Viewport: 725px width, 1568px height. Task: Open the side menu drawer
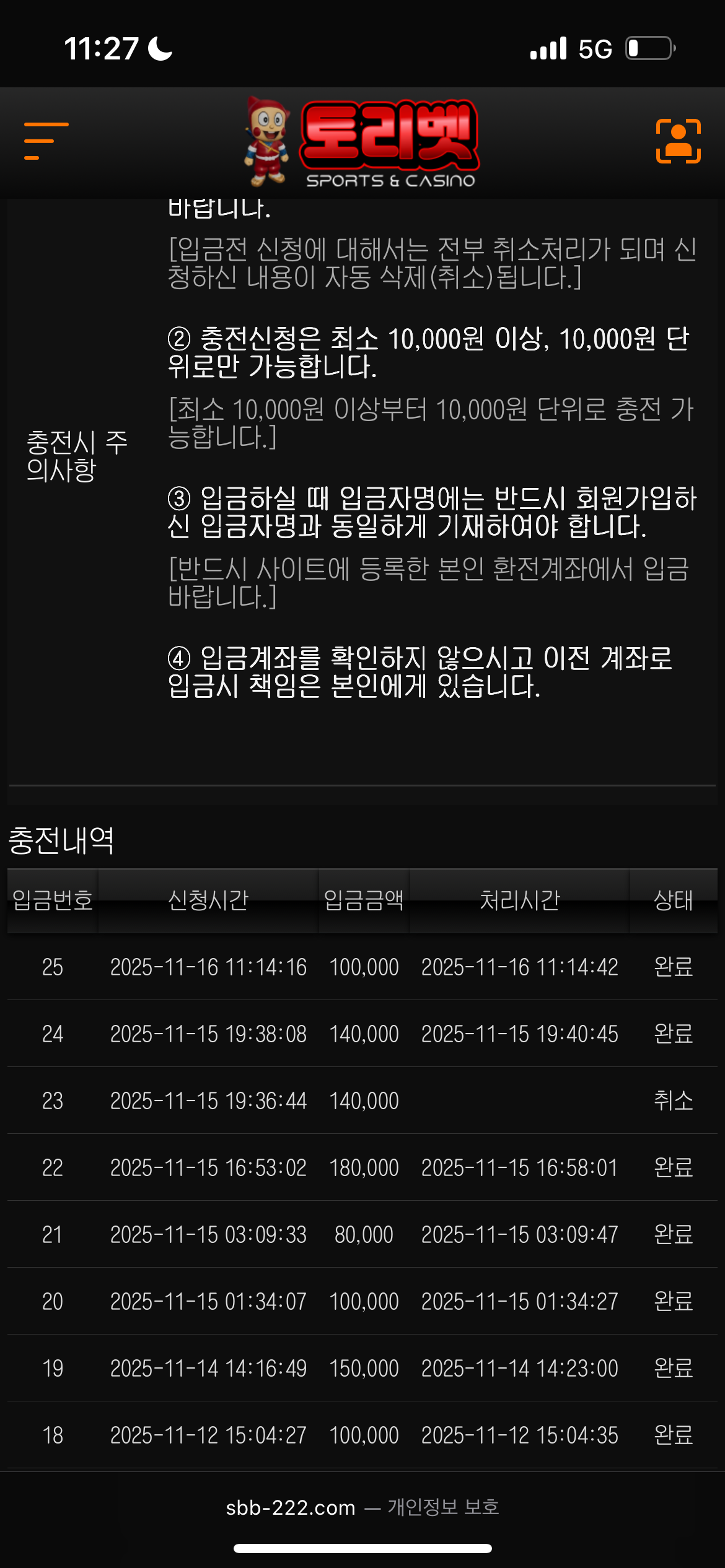click(x=46, y=141)
